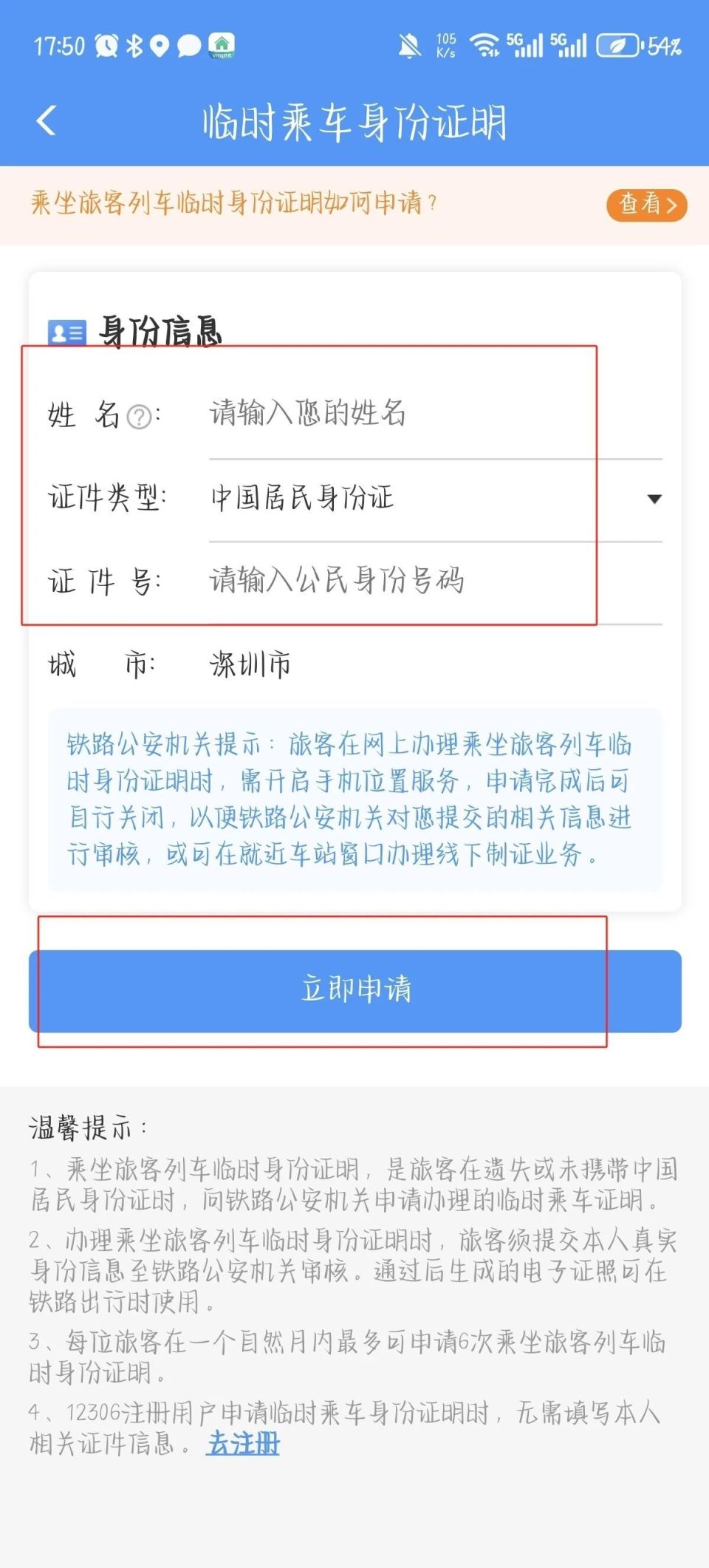Click the 5G signal indicator
Viewport: 709px width, 1568px height.
click(526, 46)
